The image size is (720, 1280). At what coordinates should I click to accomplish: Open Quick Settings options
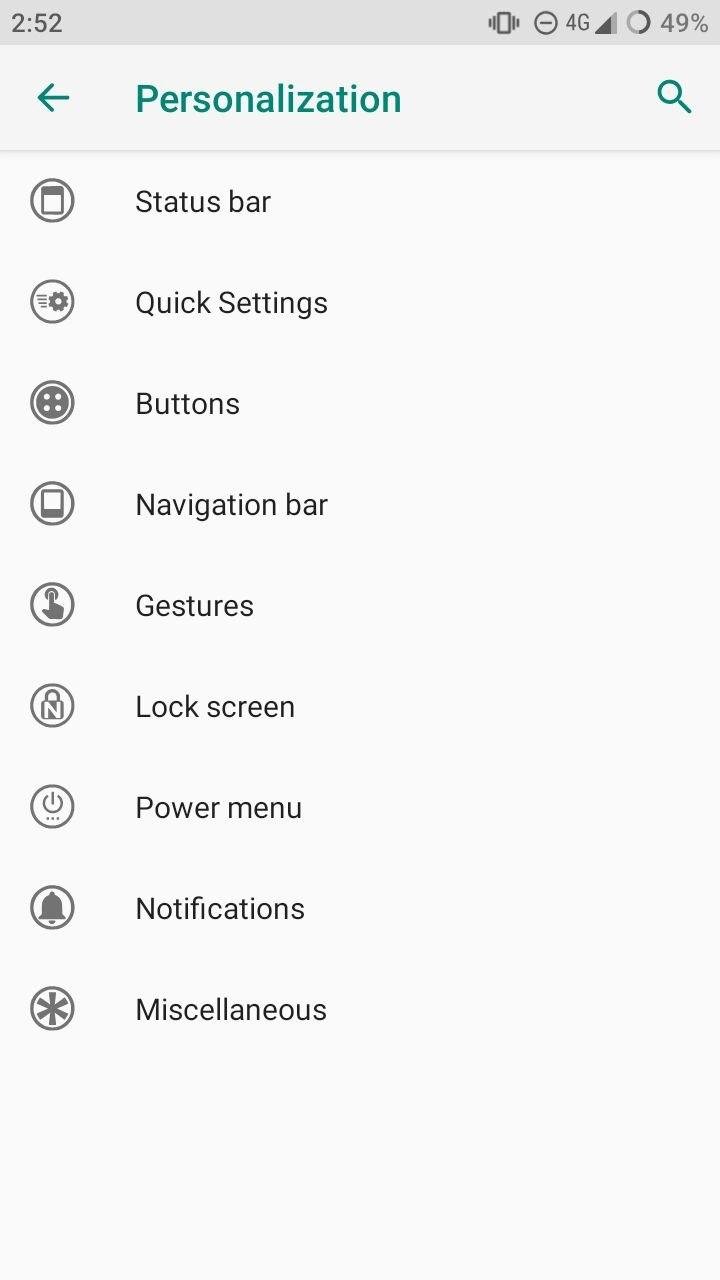[x=231, y=303]
